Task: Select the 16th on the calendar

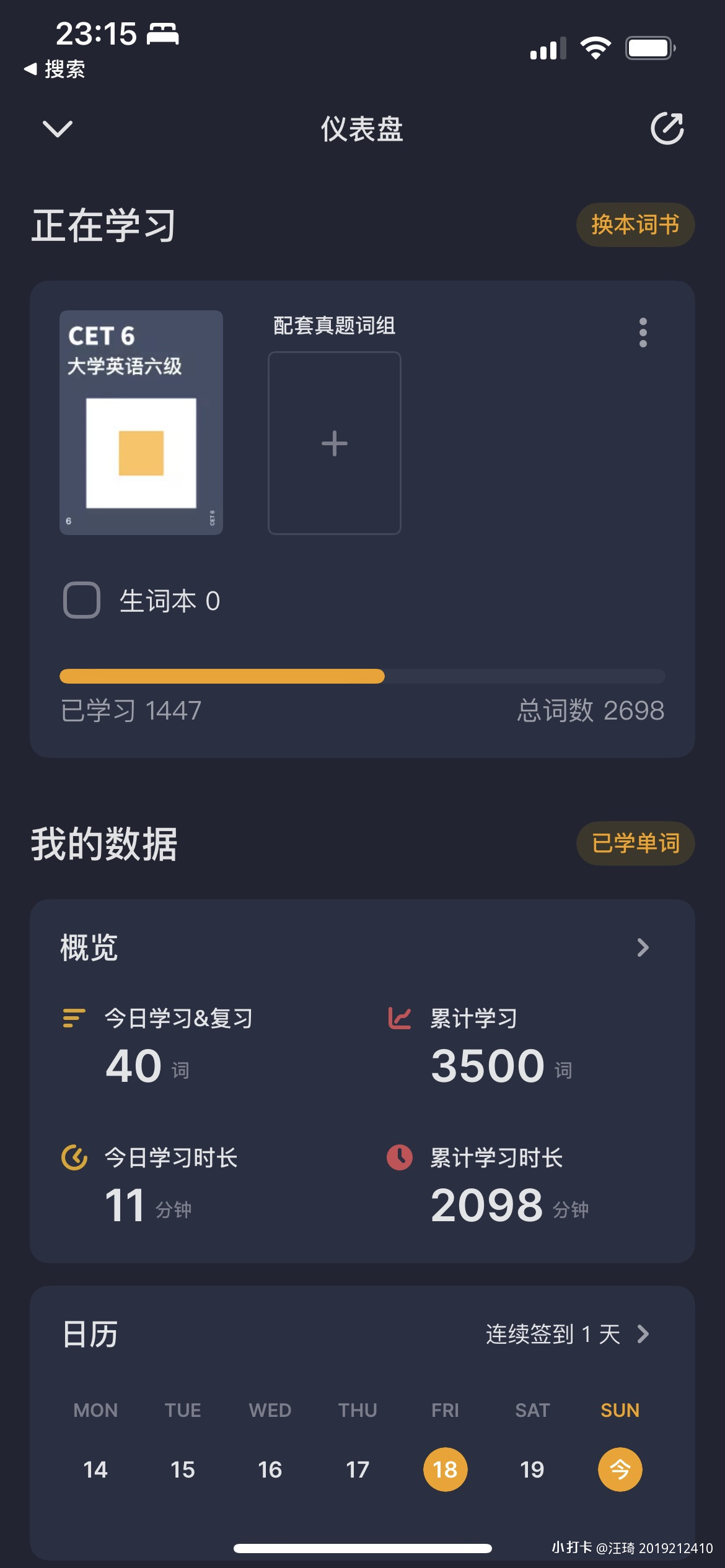Action: (x=270, y=1470)
